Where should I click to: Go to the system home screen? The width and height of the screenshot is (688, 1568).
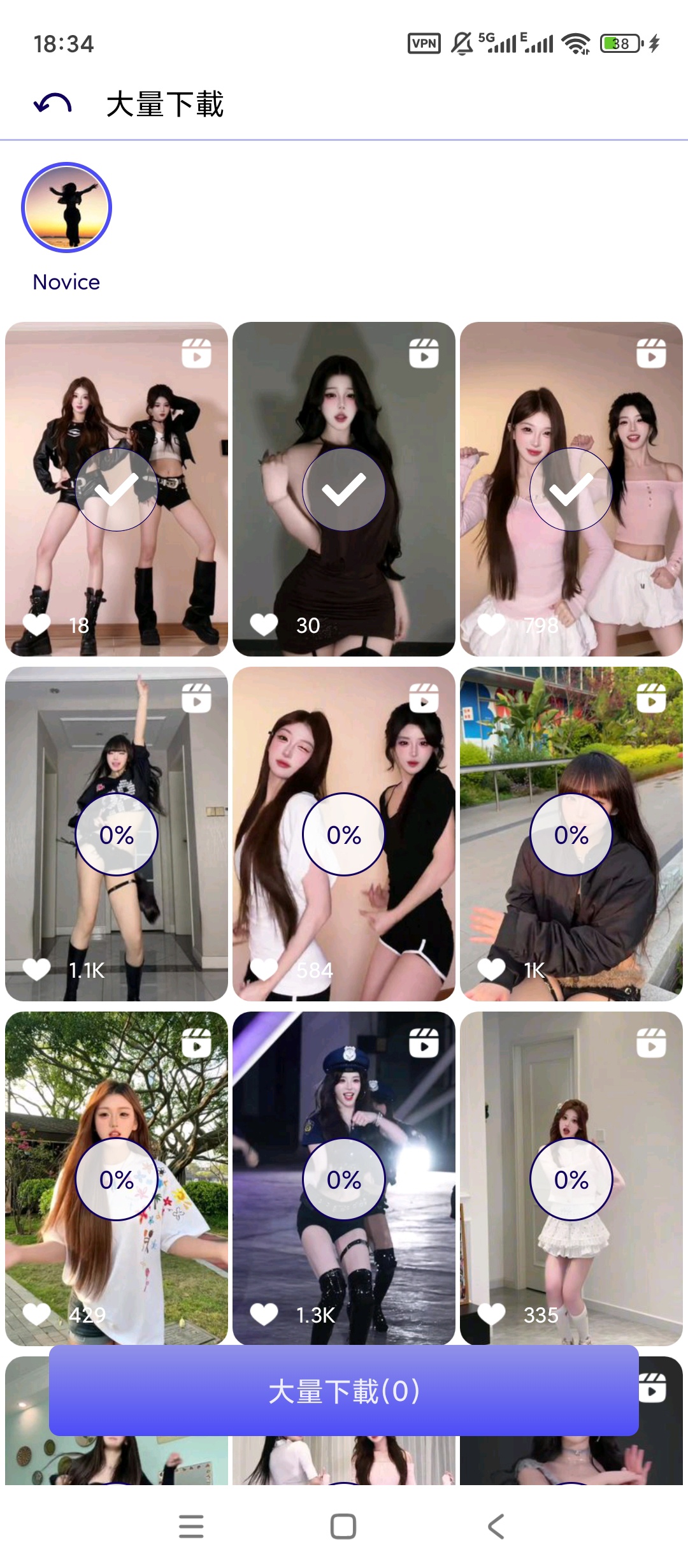tap(343, 1527)
